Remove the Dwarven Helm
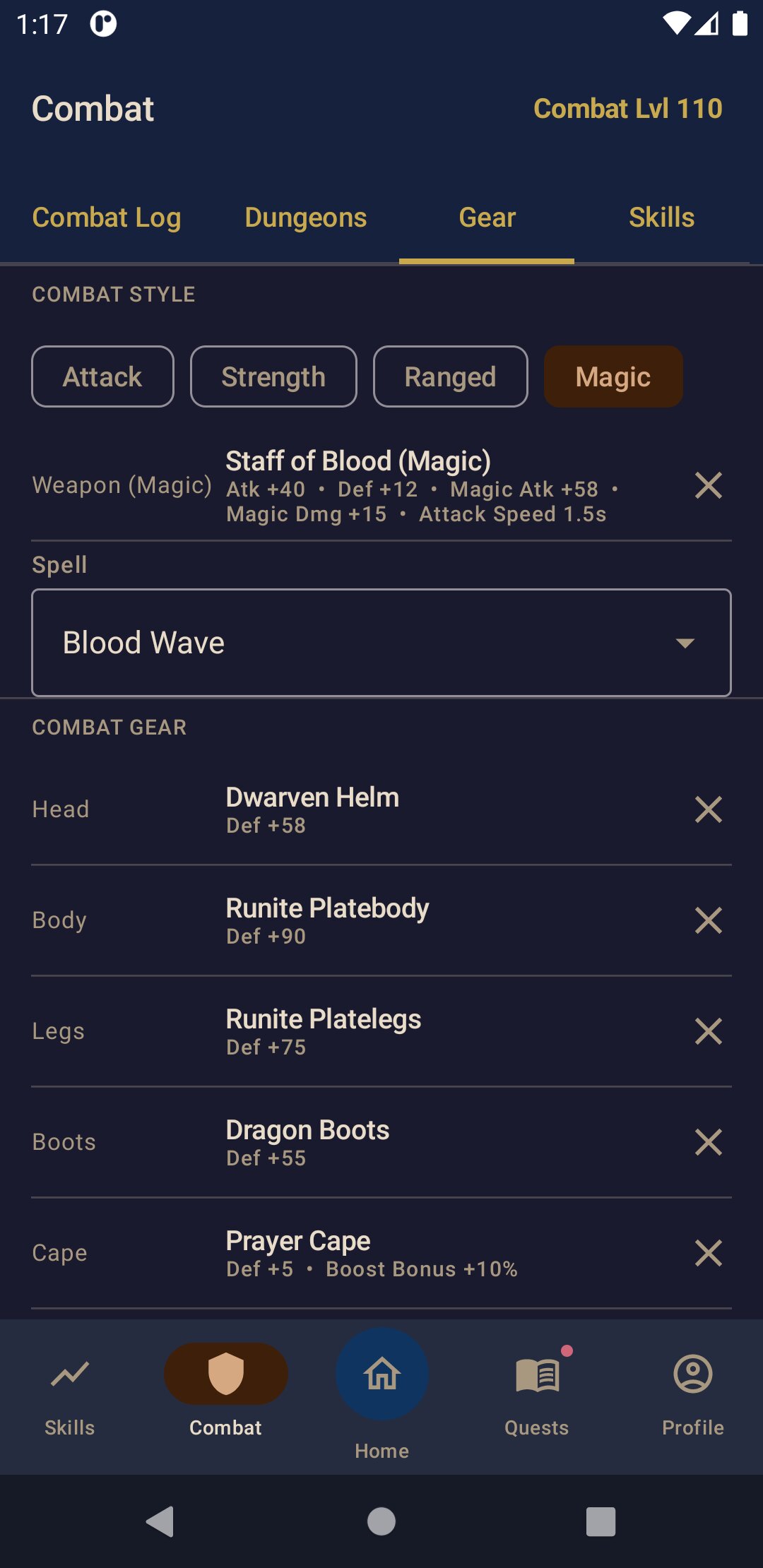This screenshot has height=1568, width=763. click(x=709, y=809)
